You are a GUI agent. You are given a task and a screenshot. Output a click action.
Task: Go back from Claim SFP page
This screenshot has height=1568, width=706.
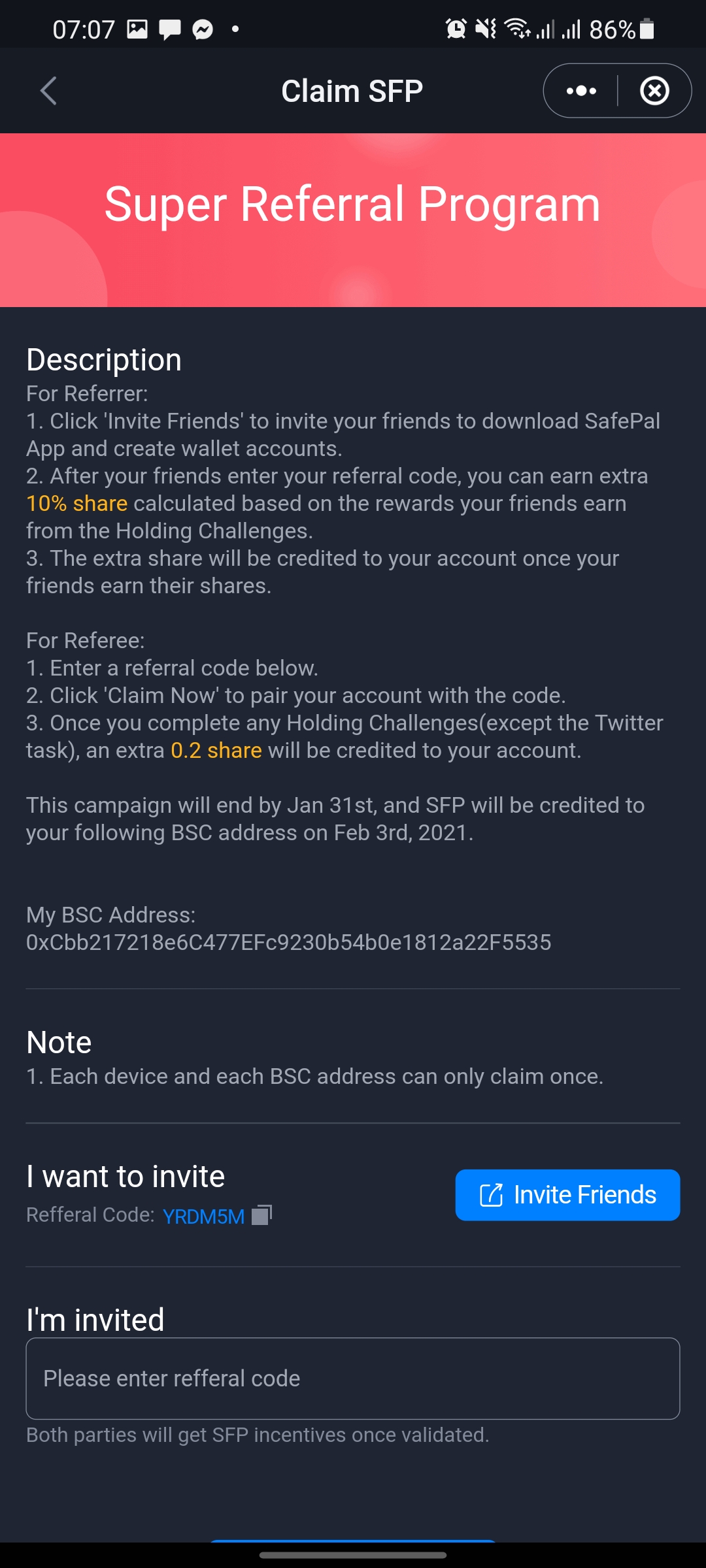[49, 91]
